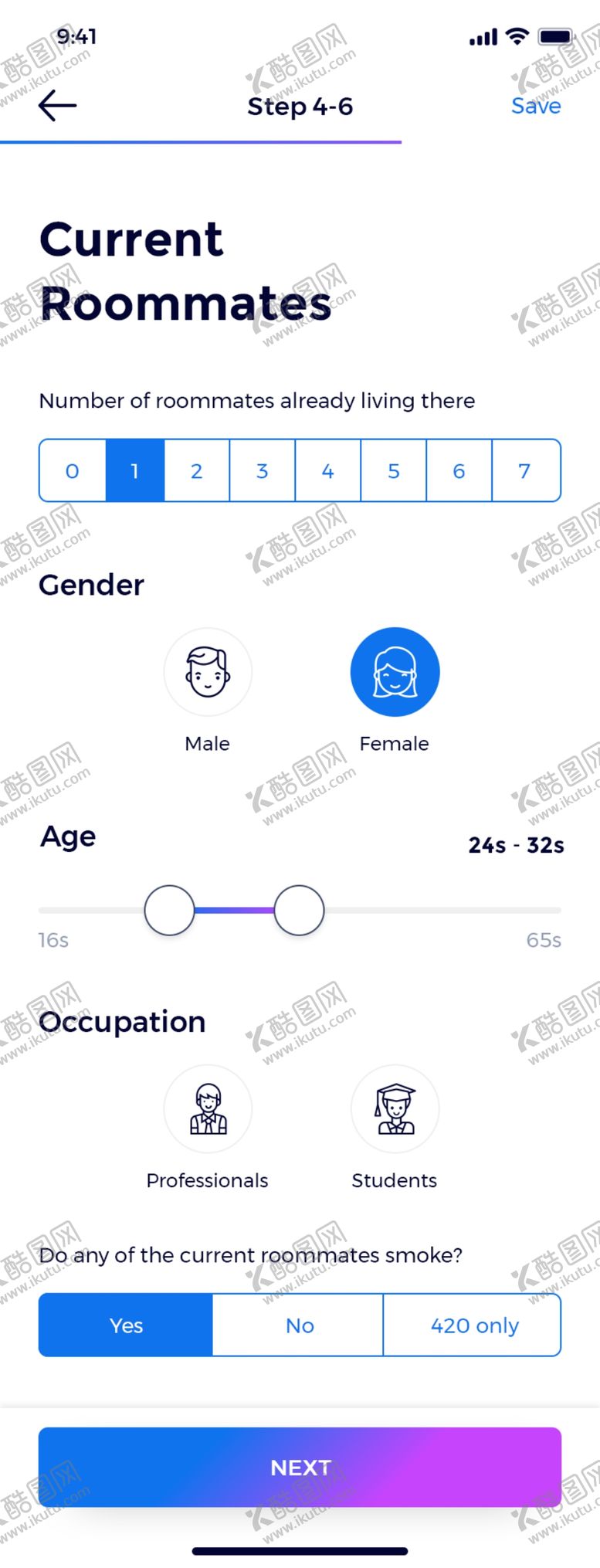This screenshot has width=600, height=1568.
Task: Answer Yes to roommates smoking
Action: point(126,1325)
